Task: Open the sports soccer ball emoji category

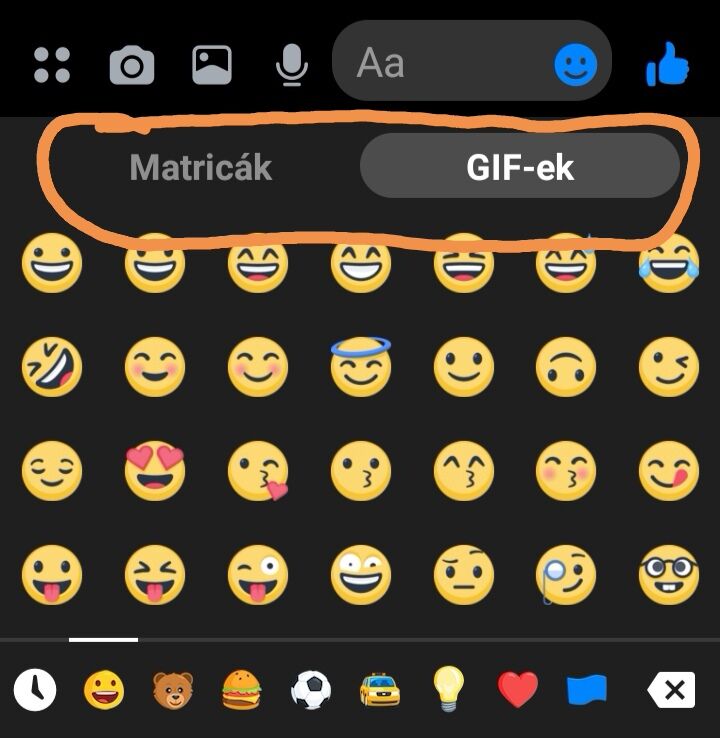Action: (310, 689)
